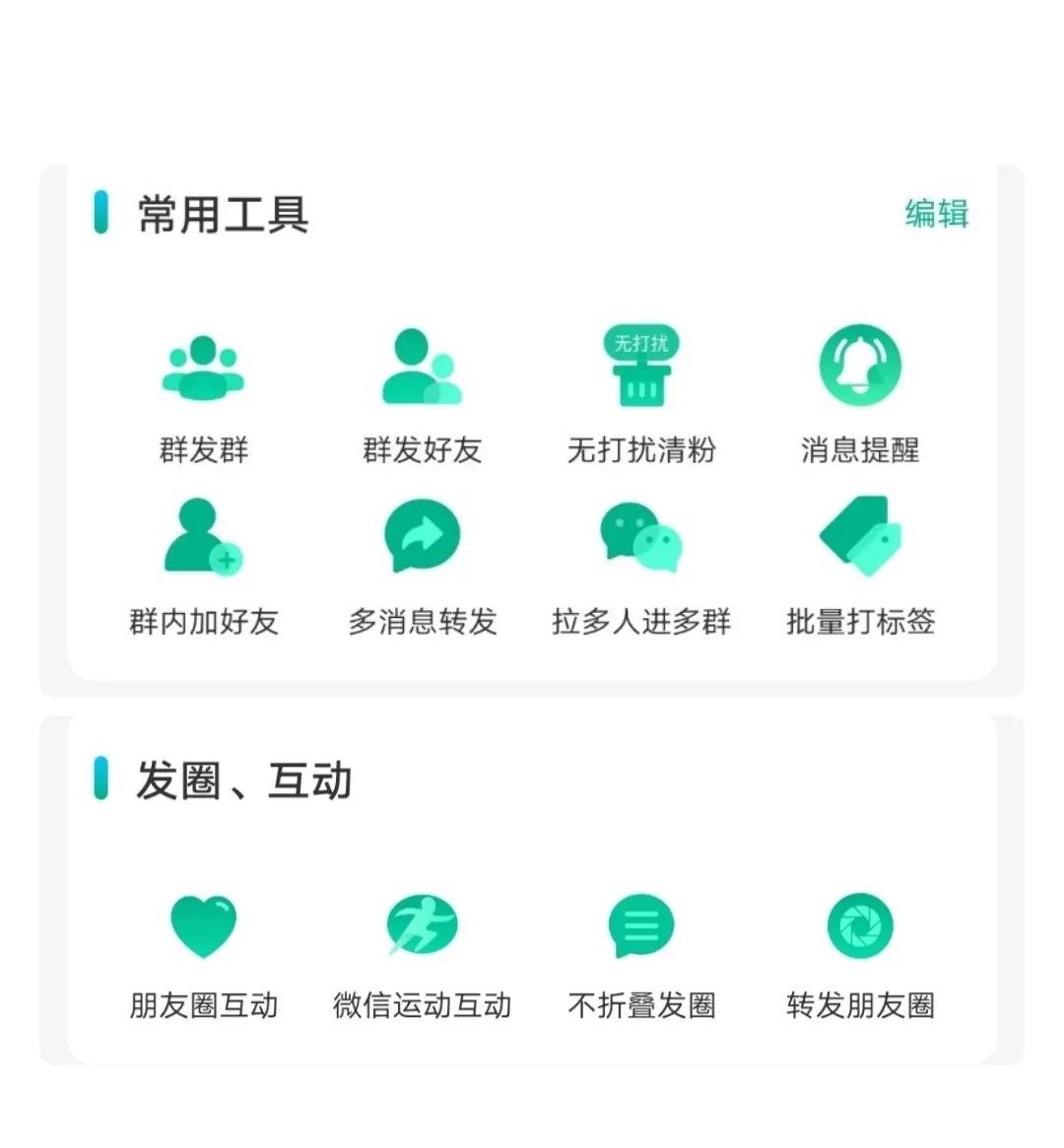Click the 消息提醒 bell icon
Screen dimensions: 1064x1148
pyautogui.click(x=859, y=365)
